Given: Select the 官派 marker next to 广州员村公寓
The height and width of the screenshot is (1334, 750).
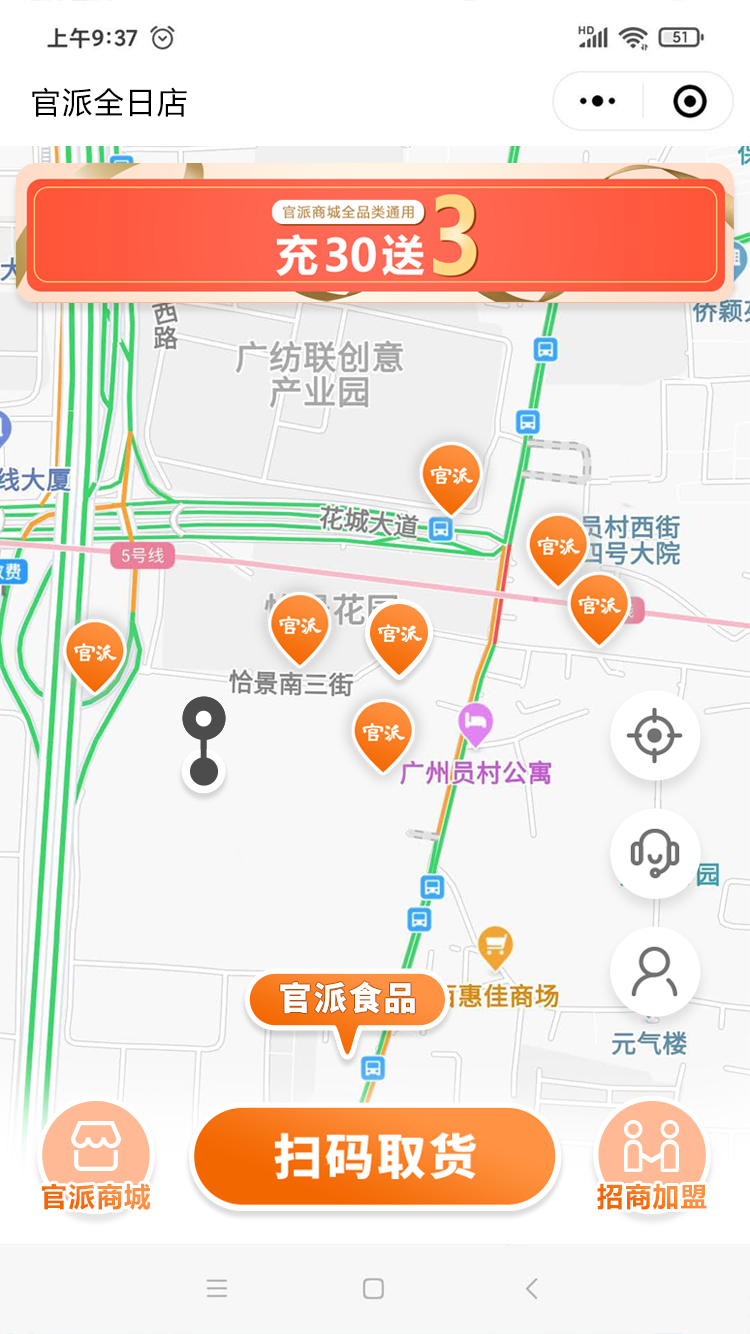Looking at the screenshot, I should (x=382, y=733).
